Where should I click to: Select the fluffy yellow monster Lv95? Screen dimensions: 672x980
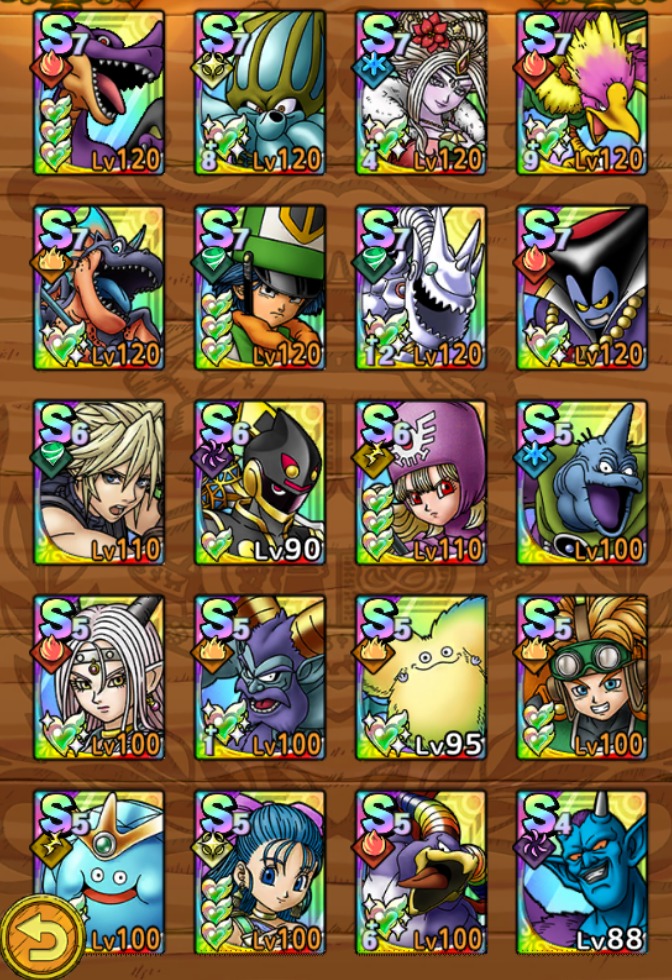421,678
